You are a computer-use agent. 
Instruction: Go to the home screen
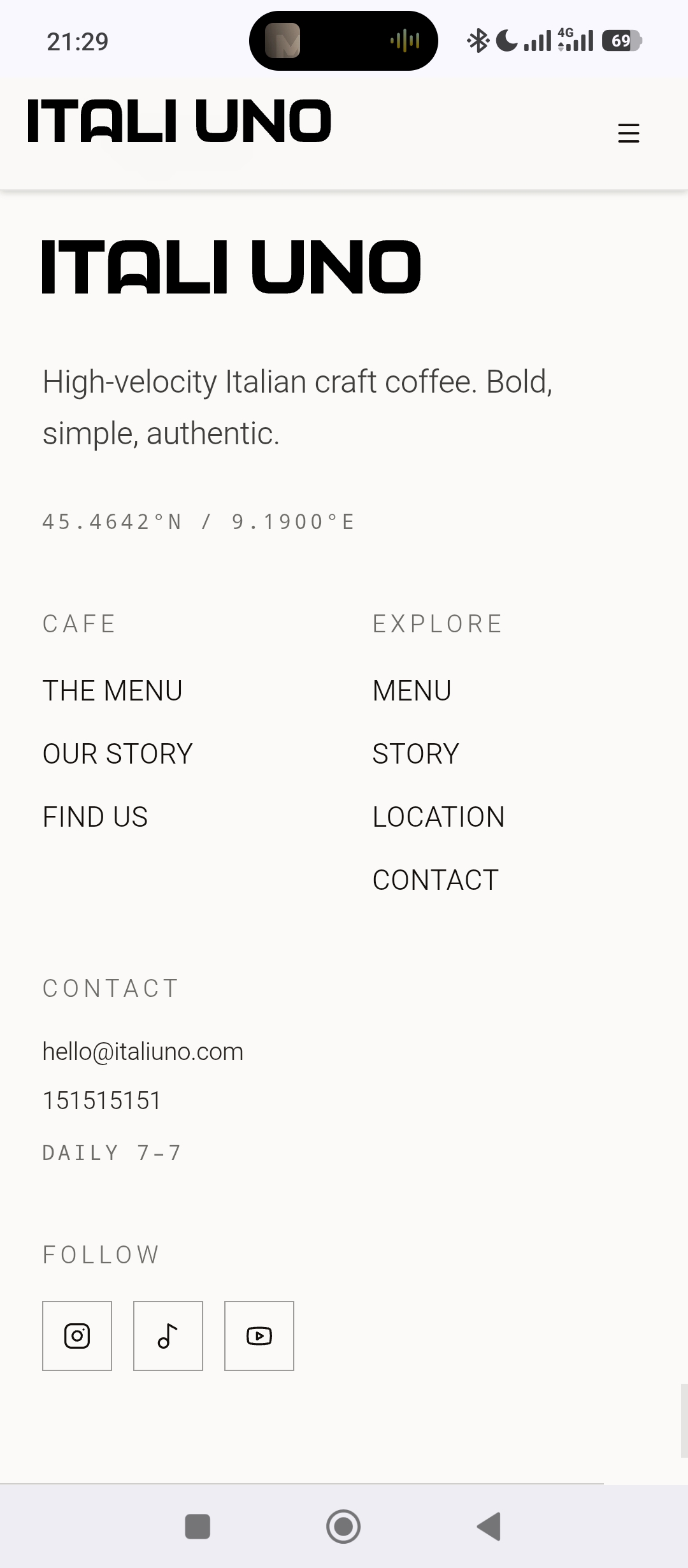[343, 1527]
